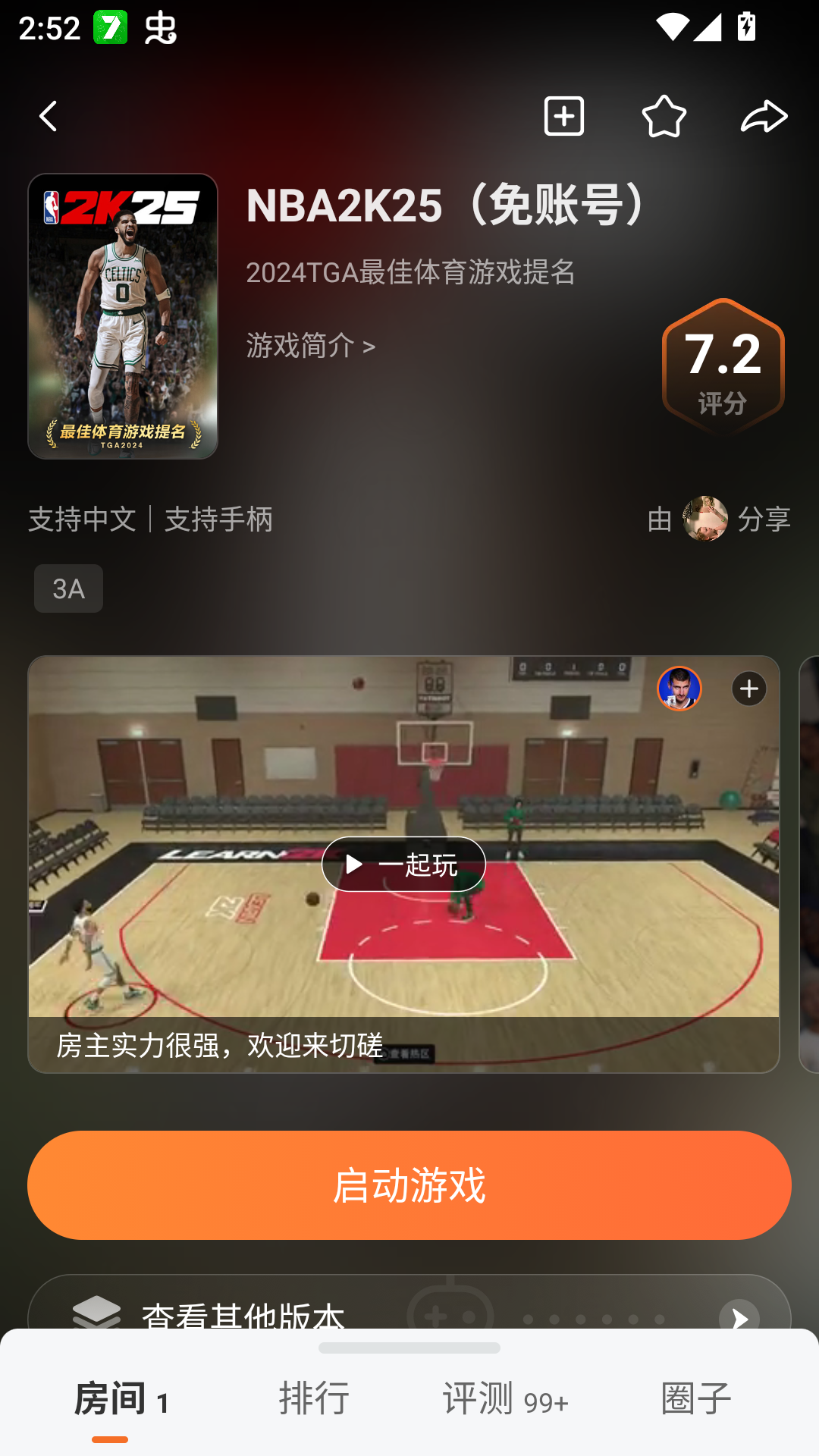Viewport: 819px width, 1456px height.
Task: Open the sharer's profile avatar
Action: coord(706,519)
